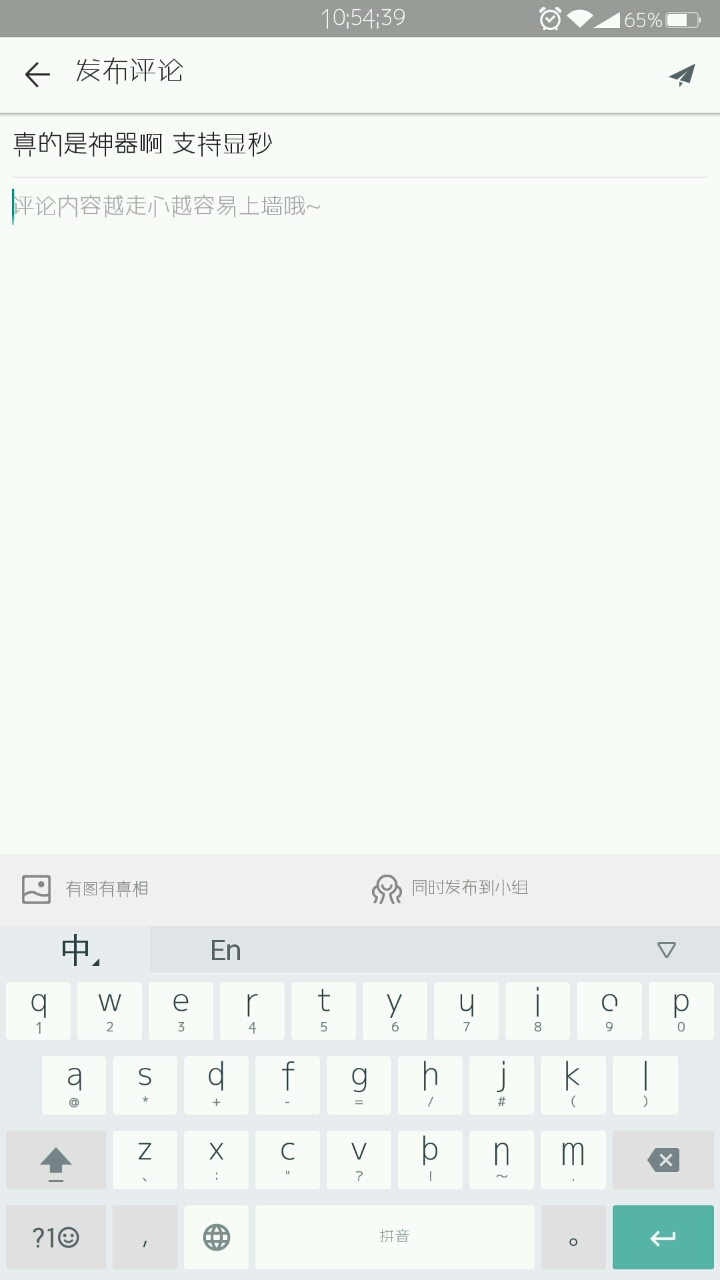Screen dimensions: 720x1280
Task: Go back from the 发布评论 screen
Action: point(37,74)
